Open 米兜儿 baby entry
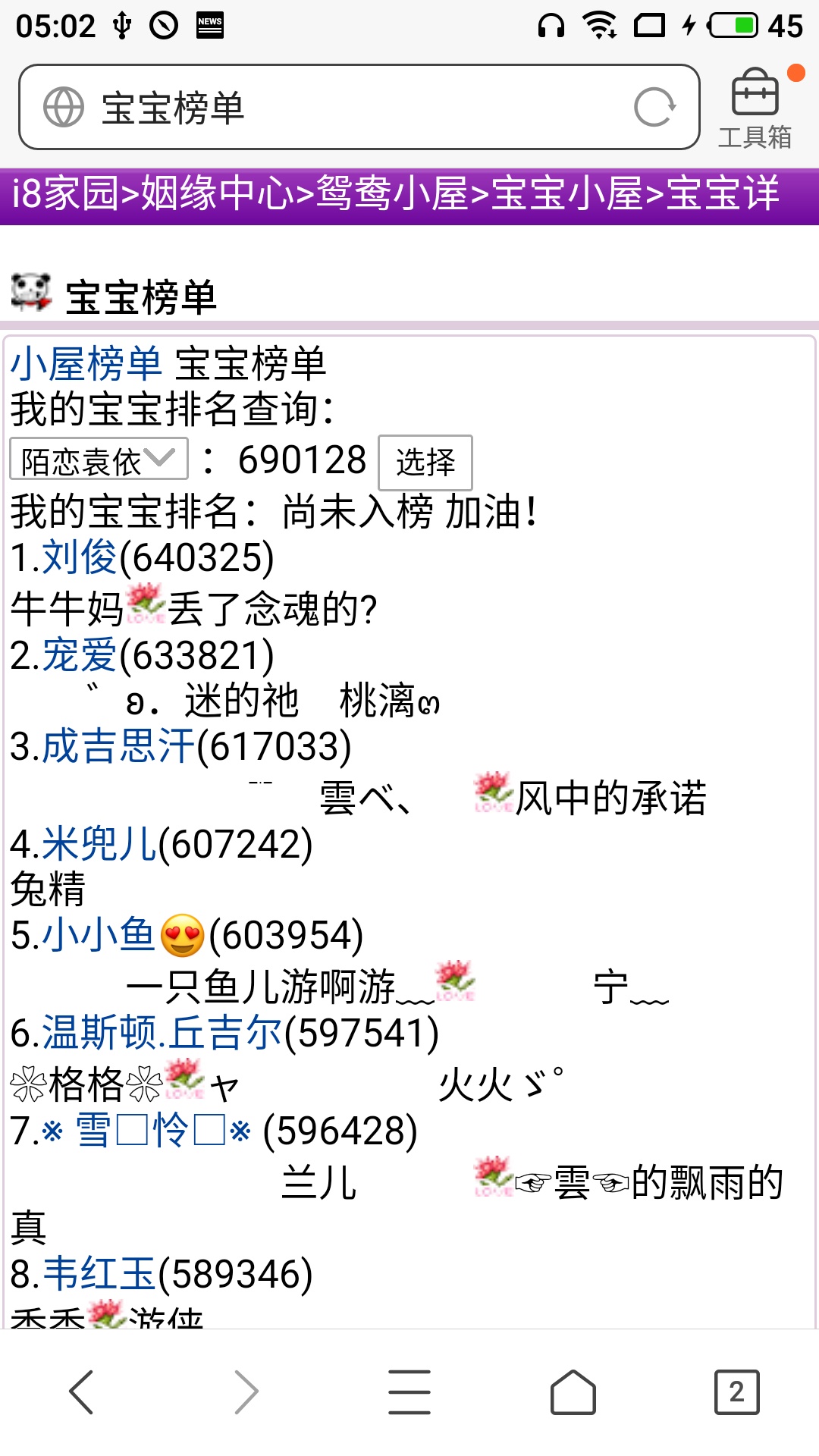819x1456 pixels. (x=99, y=843)
